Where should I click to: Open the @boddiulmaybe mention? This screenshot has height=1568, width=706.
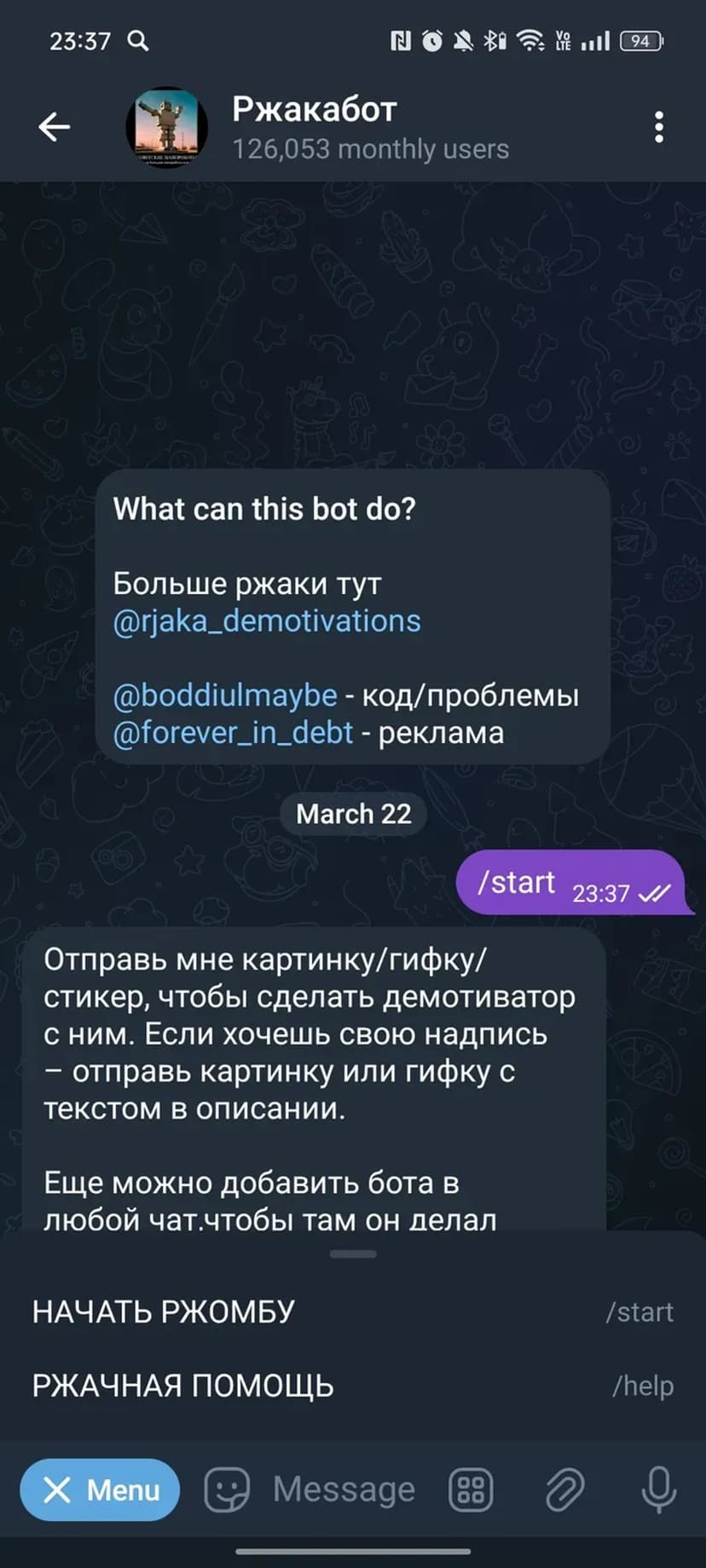pos(225,695)
